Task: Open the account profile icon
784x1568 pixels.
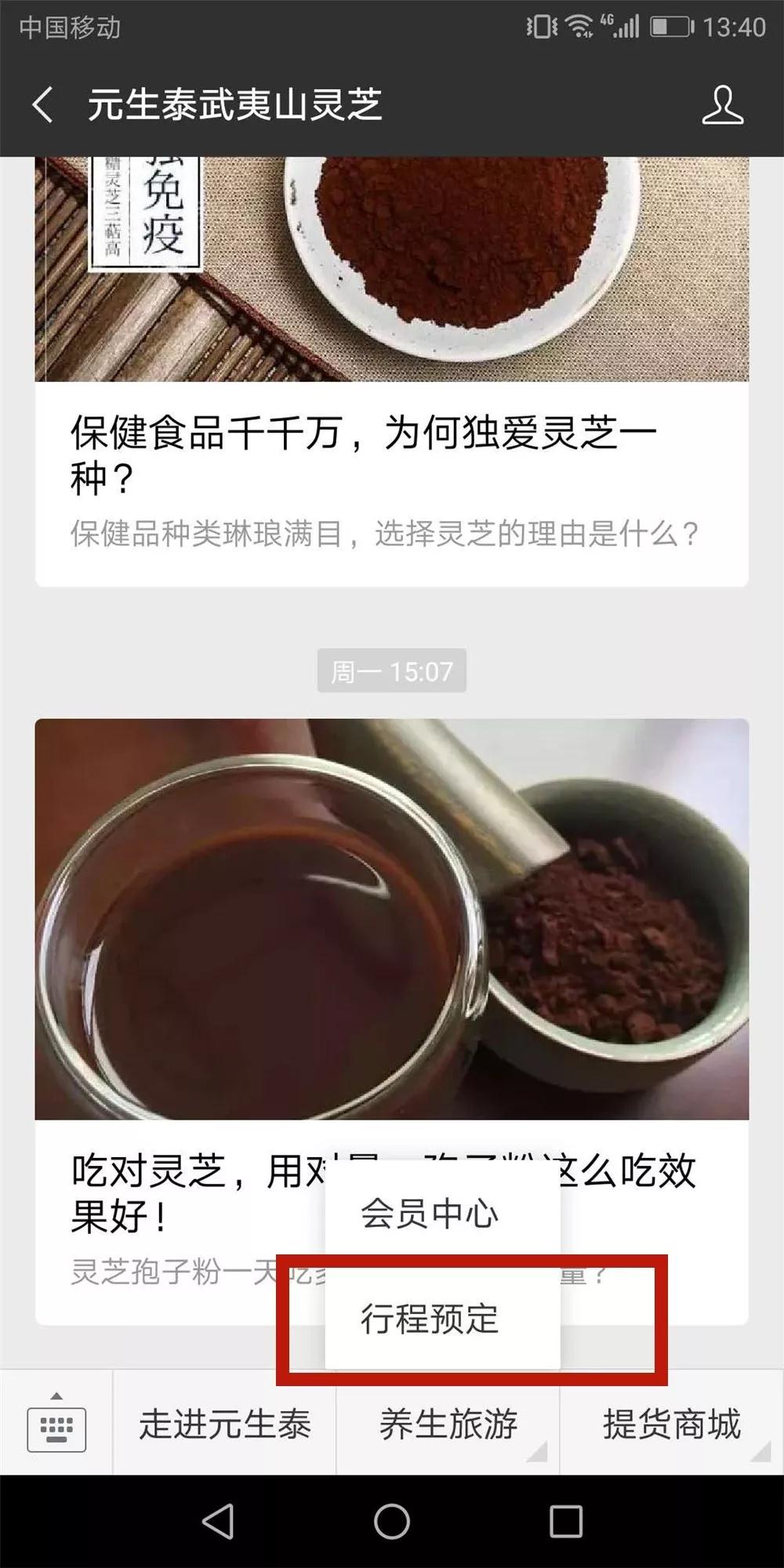Action: pos(721,105)
